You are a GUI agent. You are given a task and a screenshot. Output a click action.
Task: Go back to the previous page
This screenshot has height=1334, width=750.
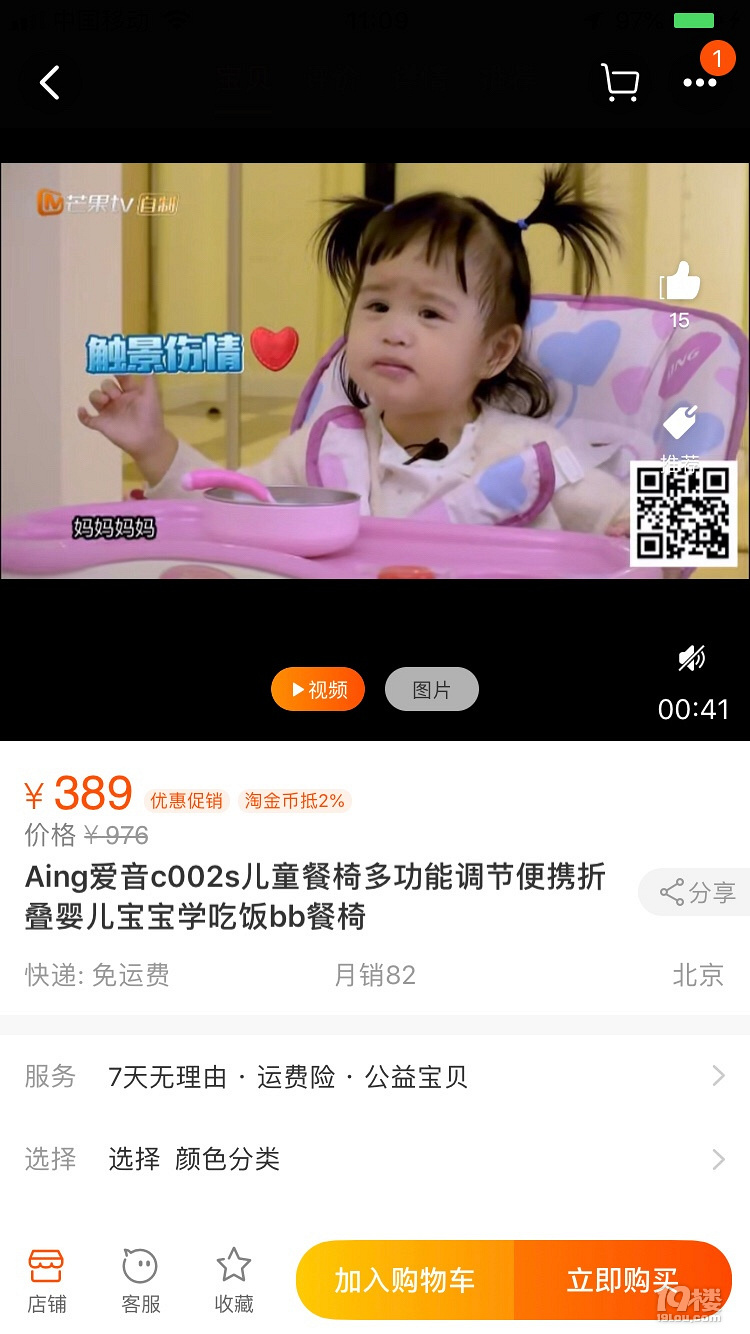(x=50, y=83)
